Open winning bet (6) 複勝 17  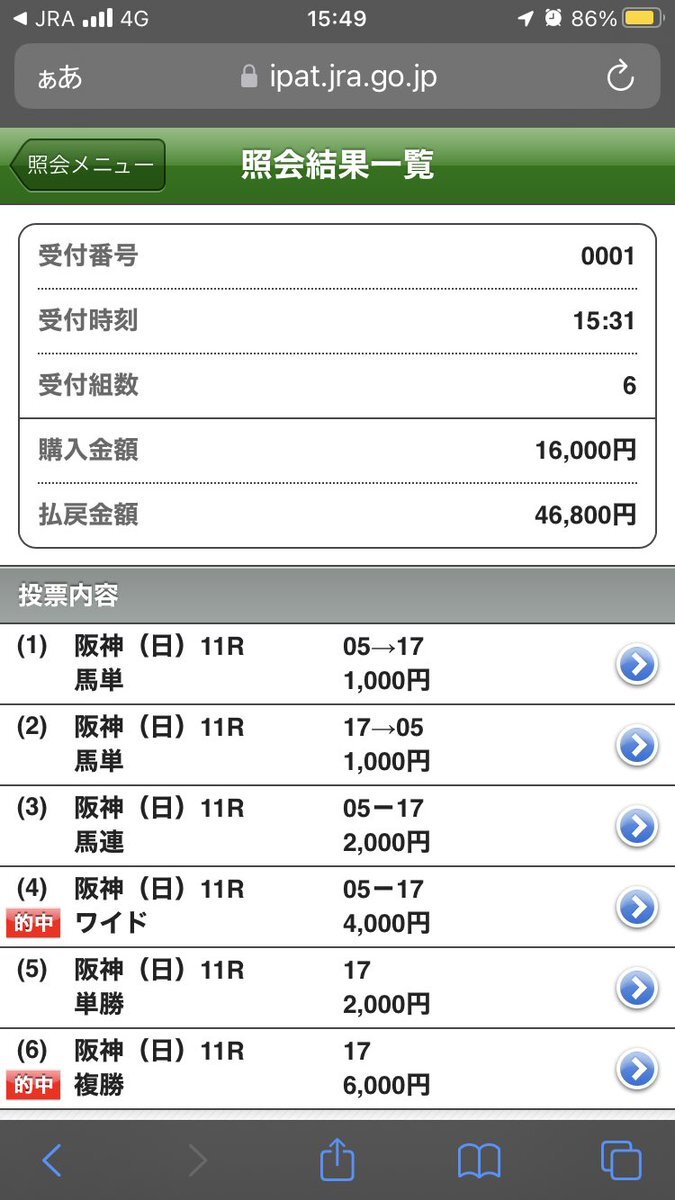click(636, 1070)
